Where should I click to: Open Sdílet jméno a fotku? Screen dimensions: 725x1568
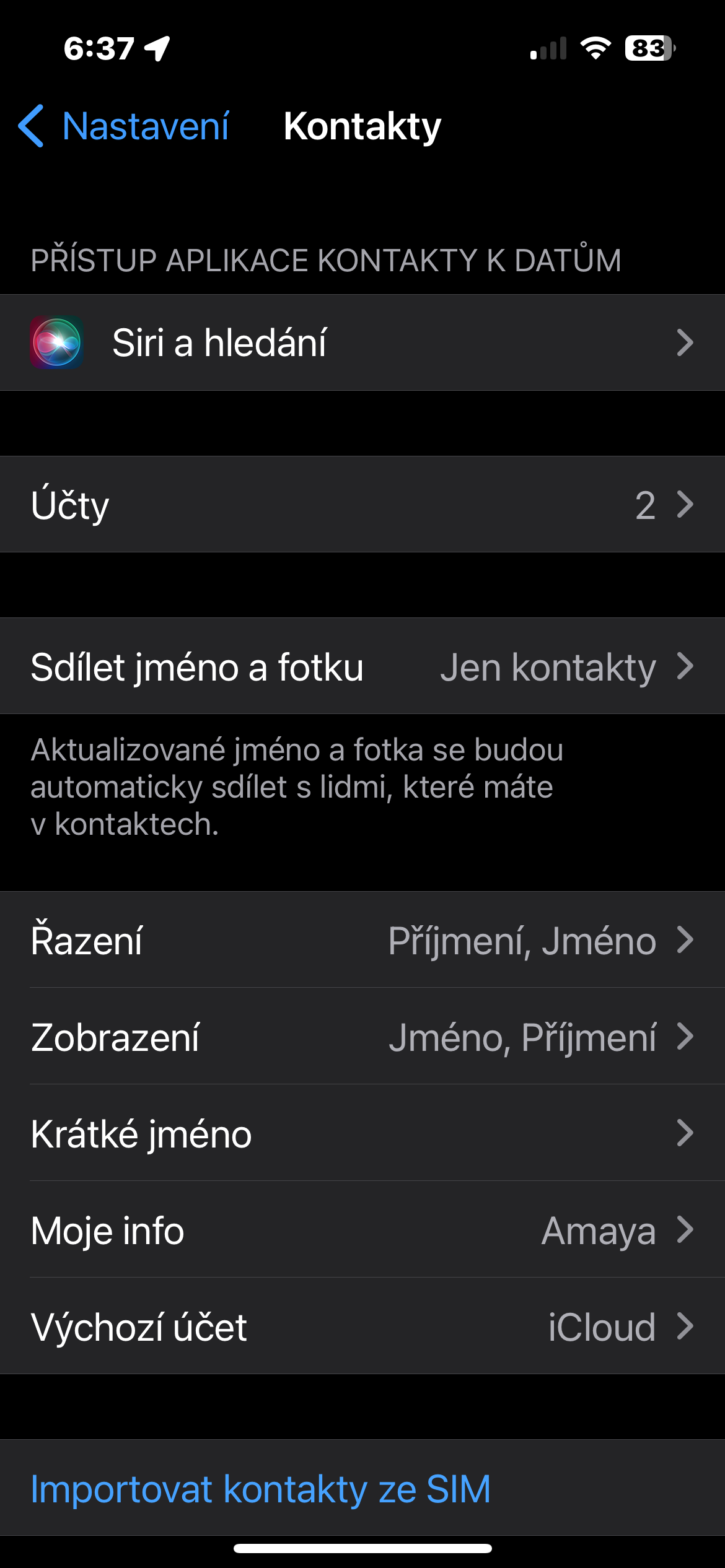362,667
